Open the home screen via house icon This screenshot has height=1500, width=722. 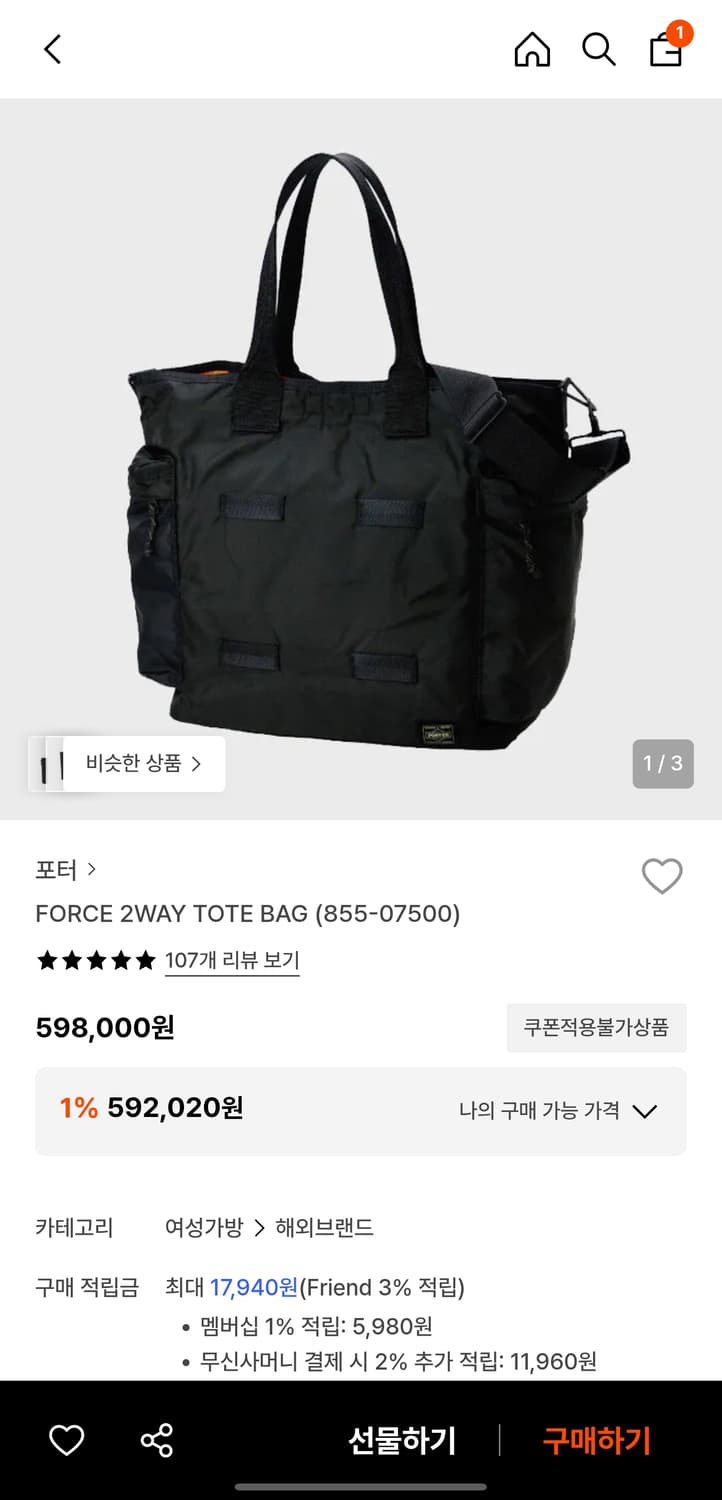[x=532, y=48]
